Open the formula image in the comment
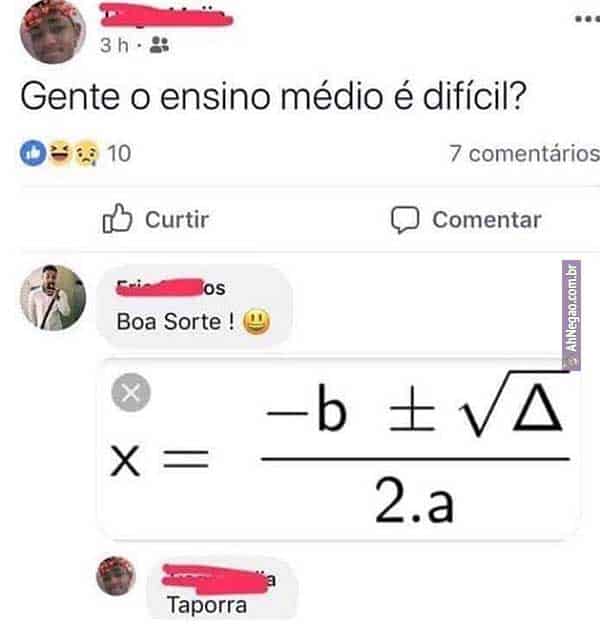The height and width of the screenshot is (629, 600). pos(340,448)
